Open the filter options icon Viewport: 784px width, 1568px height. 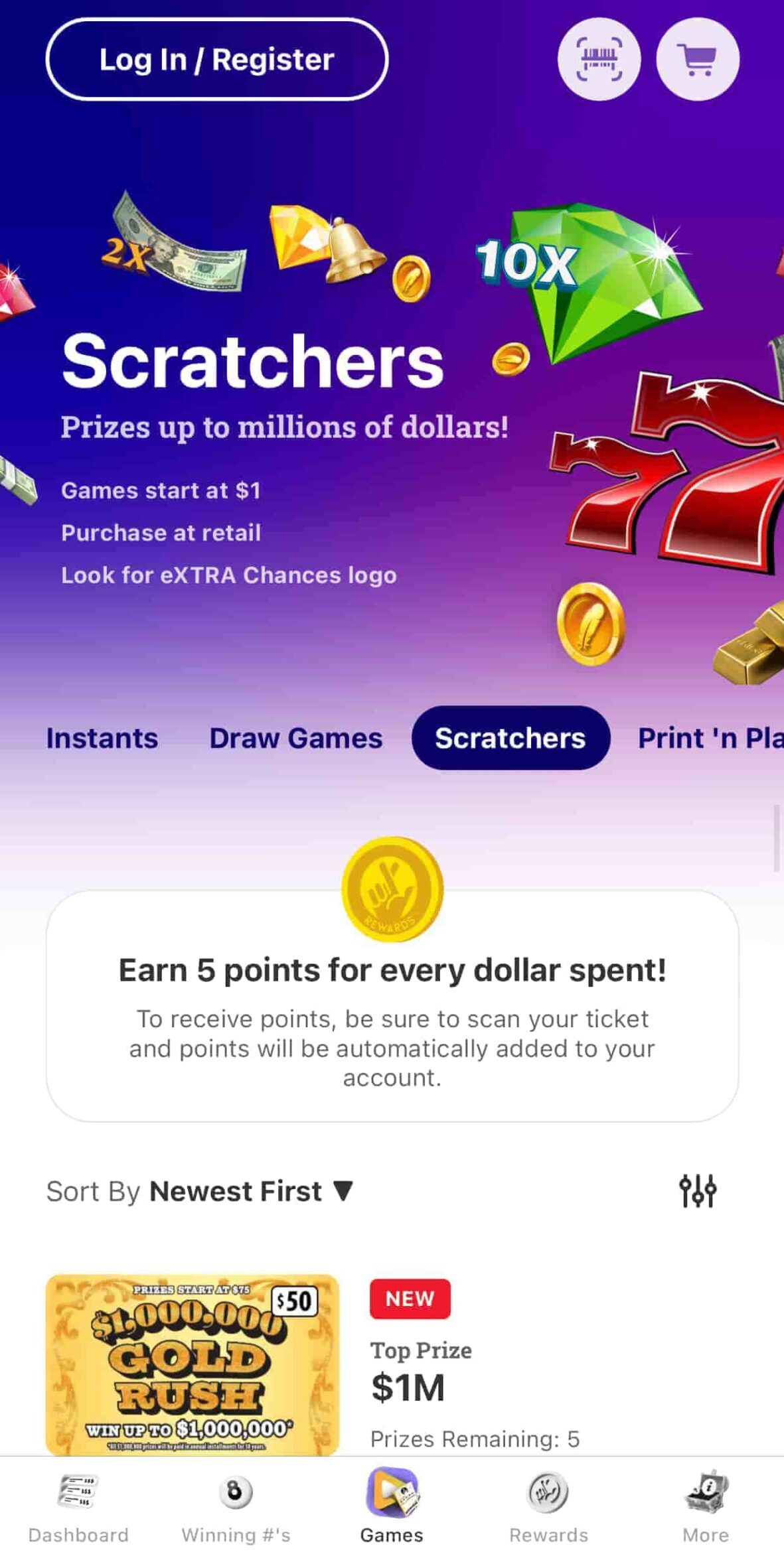click(697, 1191)
